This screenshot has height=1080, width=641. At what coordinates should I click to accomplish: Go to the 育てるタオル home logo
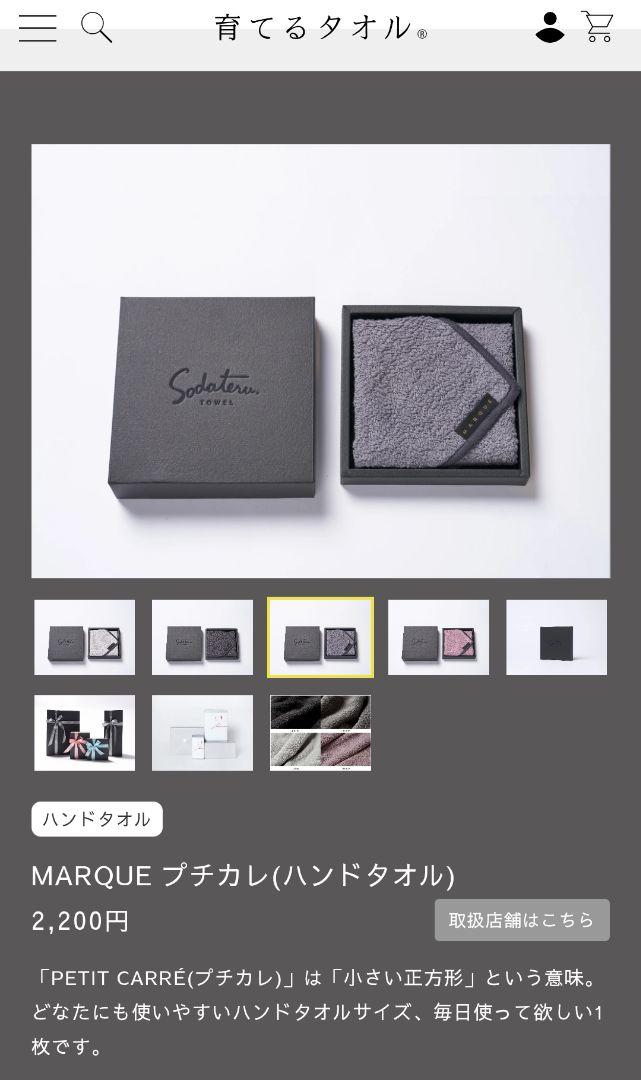[x=321, y=28]
